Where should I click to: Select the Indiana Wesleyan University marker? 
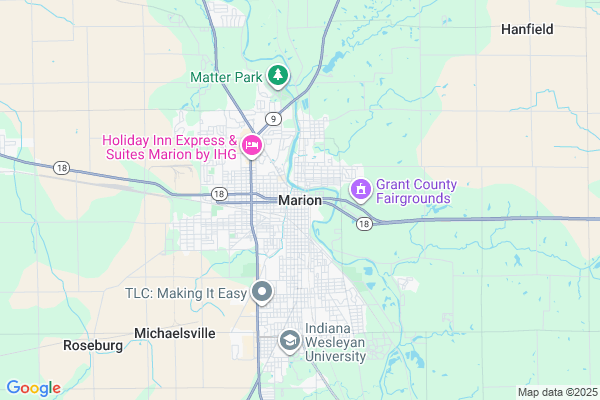[x=290, y=342]
